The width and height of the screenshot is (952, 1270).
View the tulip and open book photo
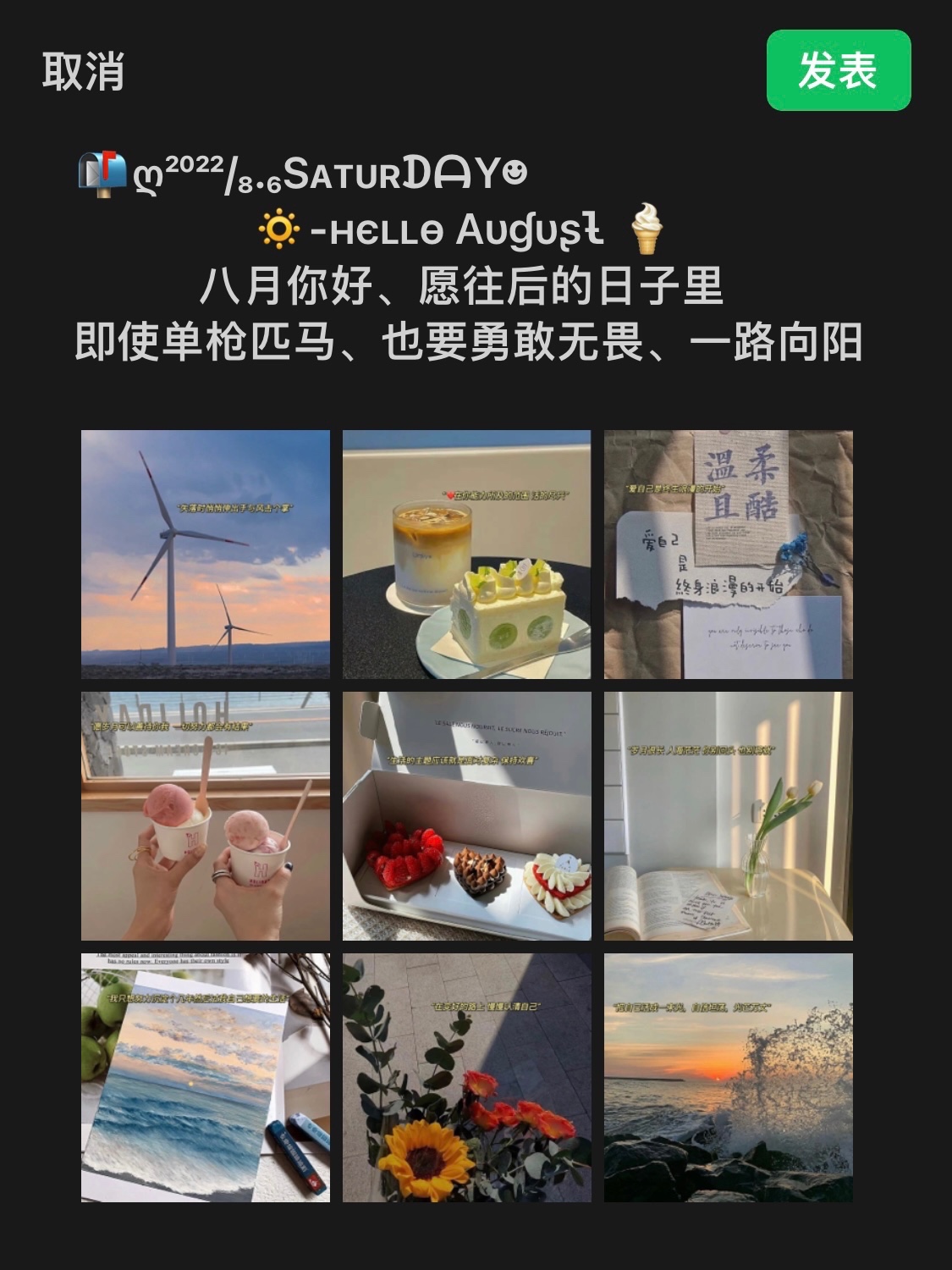click(x=728, y=816)
